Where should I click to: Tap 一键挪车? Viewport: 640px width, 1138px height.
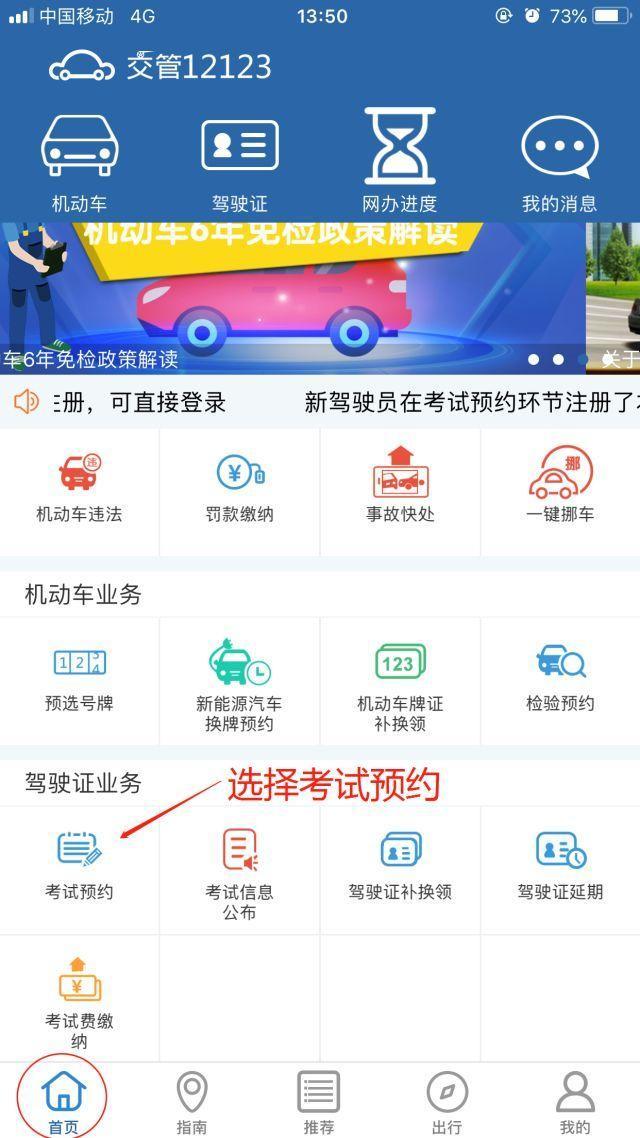pos(560,490)
